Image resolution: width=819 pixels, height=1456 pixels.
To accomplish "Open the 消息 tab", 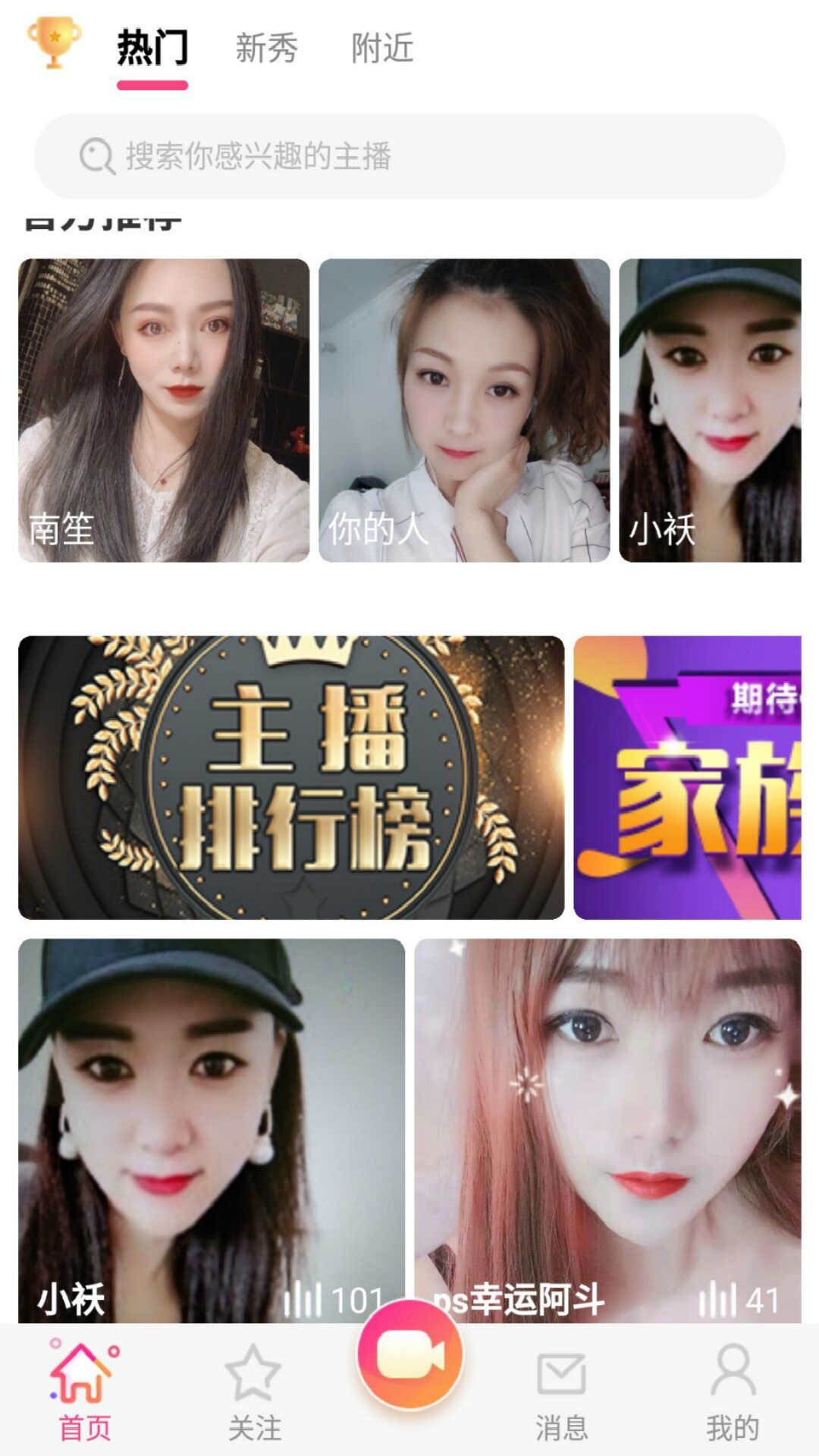I will click(x=562, y=1392).
